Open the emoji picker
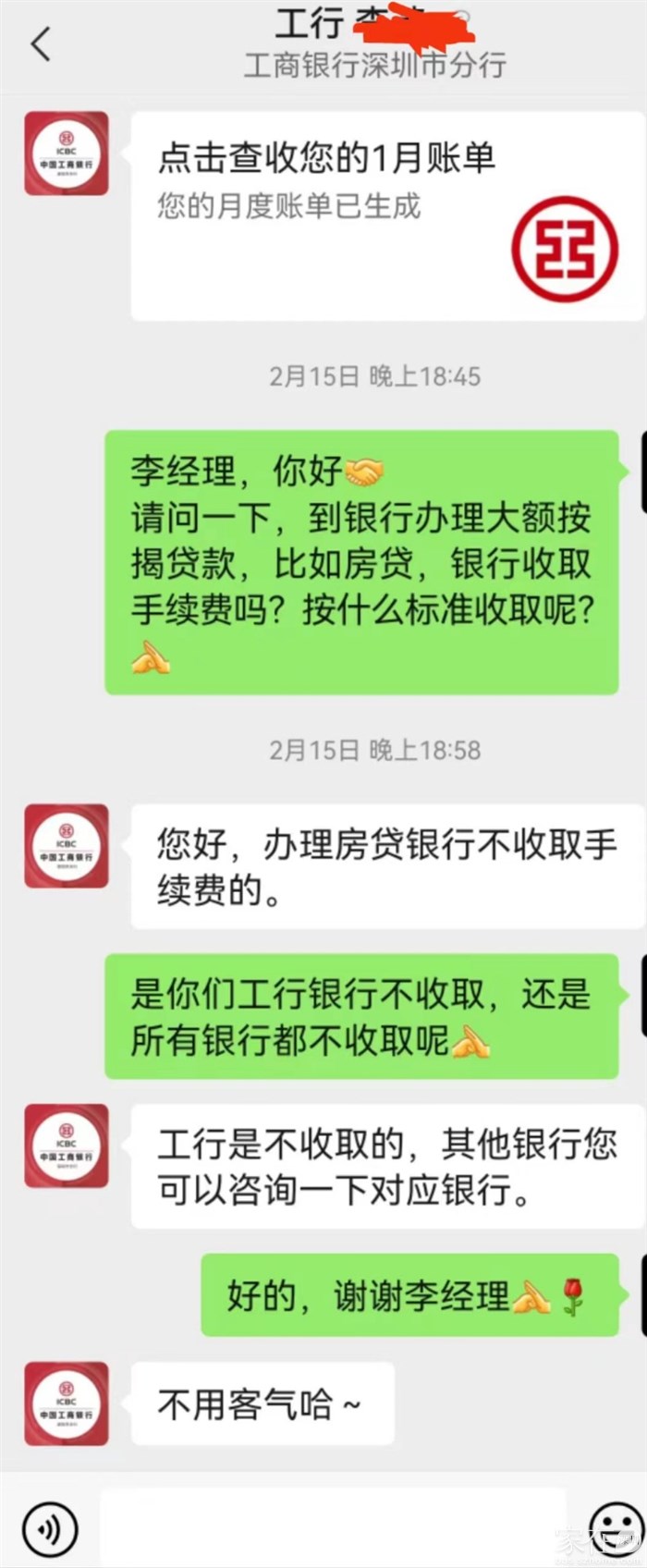The height and width of the screenshot is (1568, 647). click(x=616, y=1528)
